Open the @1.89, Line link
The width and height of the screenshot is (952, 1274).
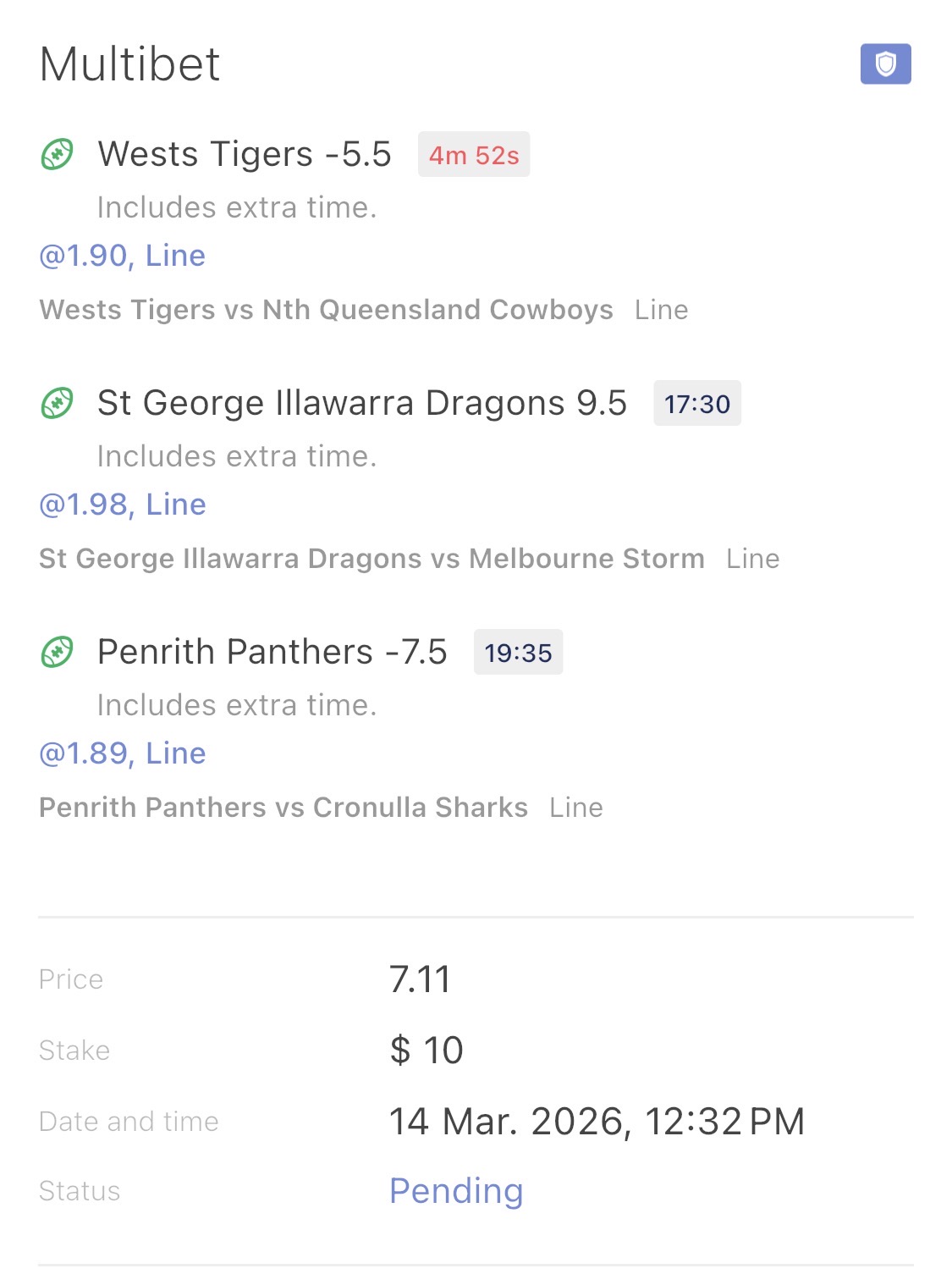pyautogui.click(x=123, y=753)
